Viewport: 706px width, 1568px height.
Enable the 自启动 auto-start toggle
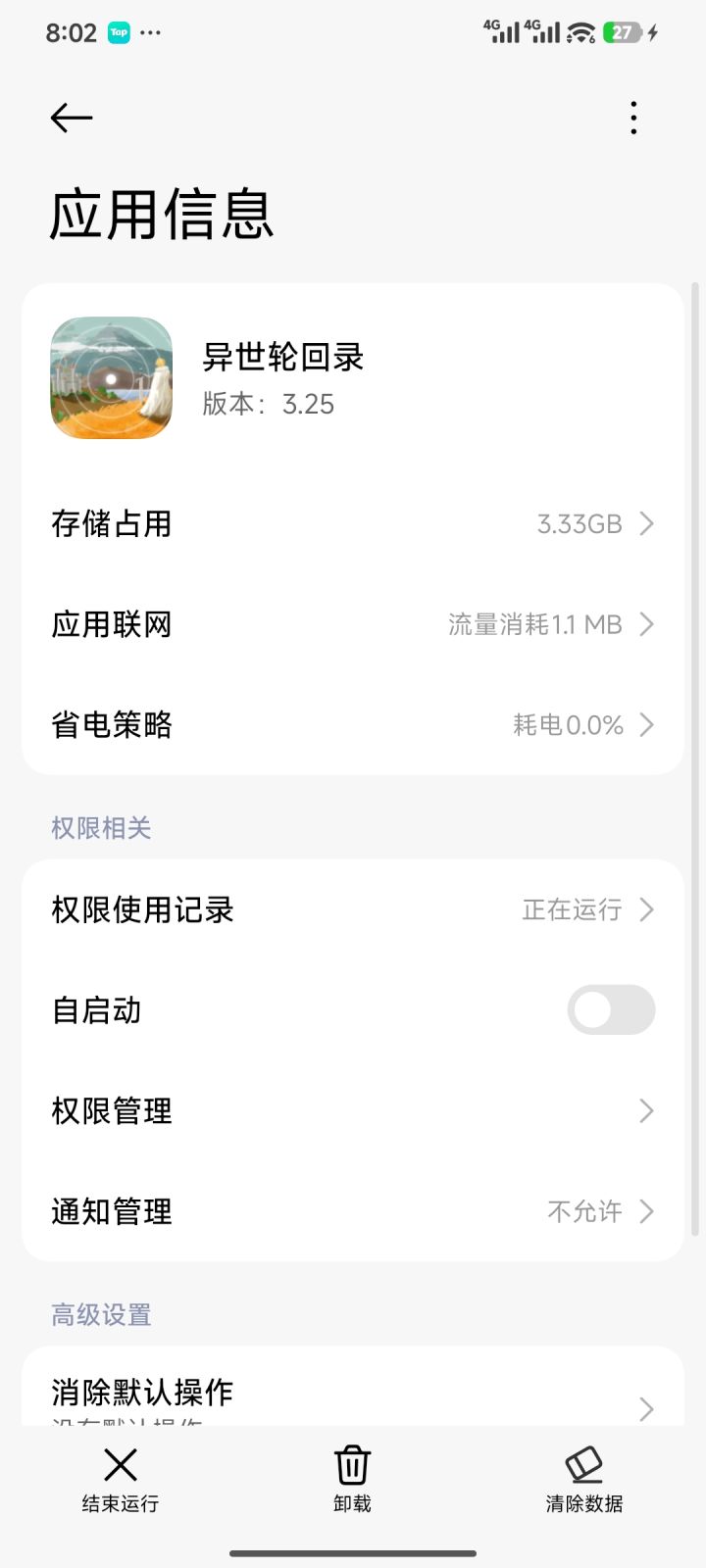[x=611, y=1009]
